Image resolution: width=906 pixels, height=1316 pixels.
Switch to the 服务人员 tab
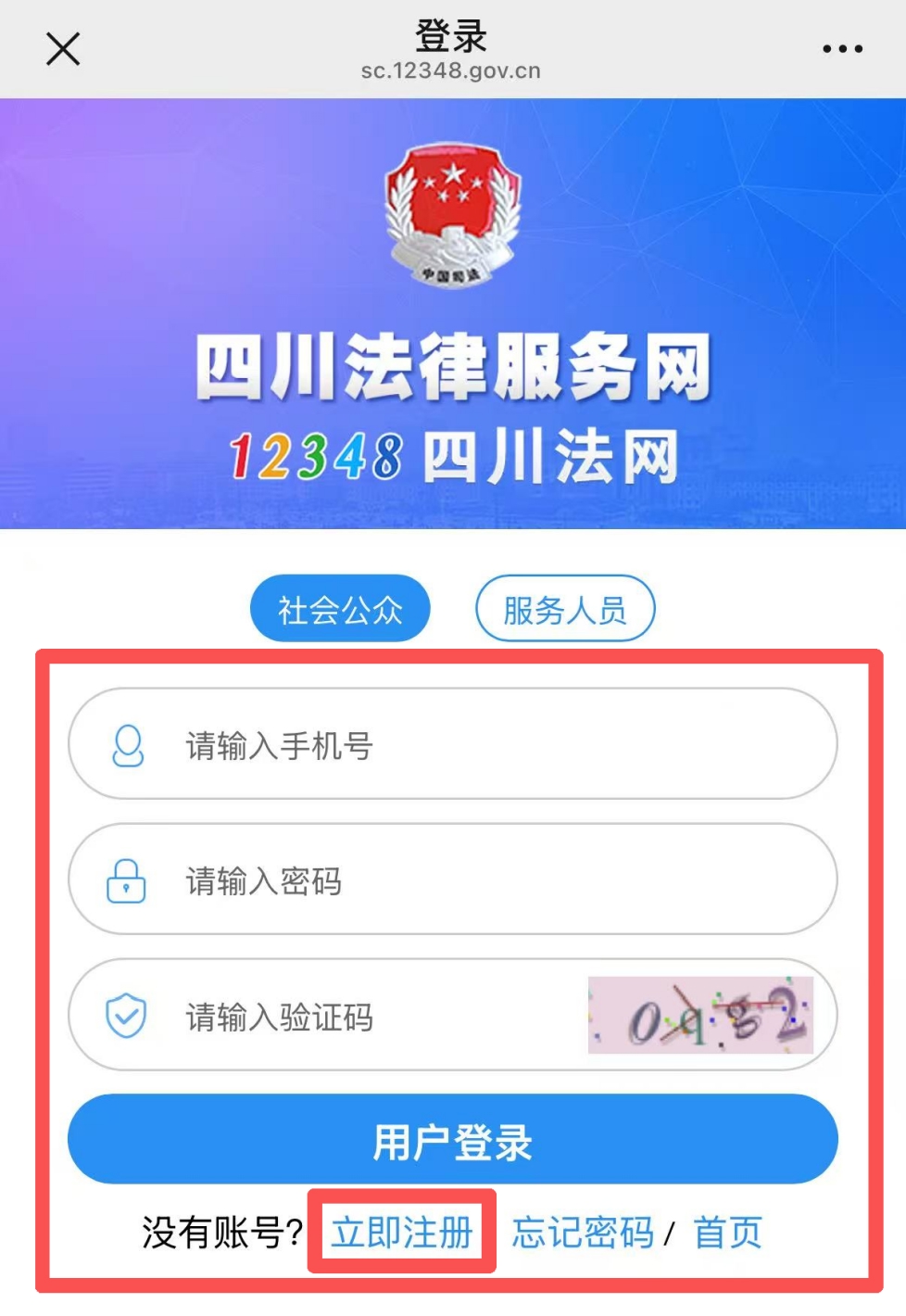point(565,609)
